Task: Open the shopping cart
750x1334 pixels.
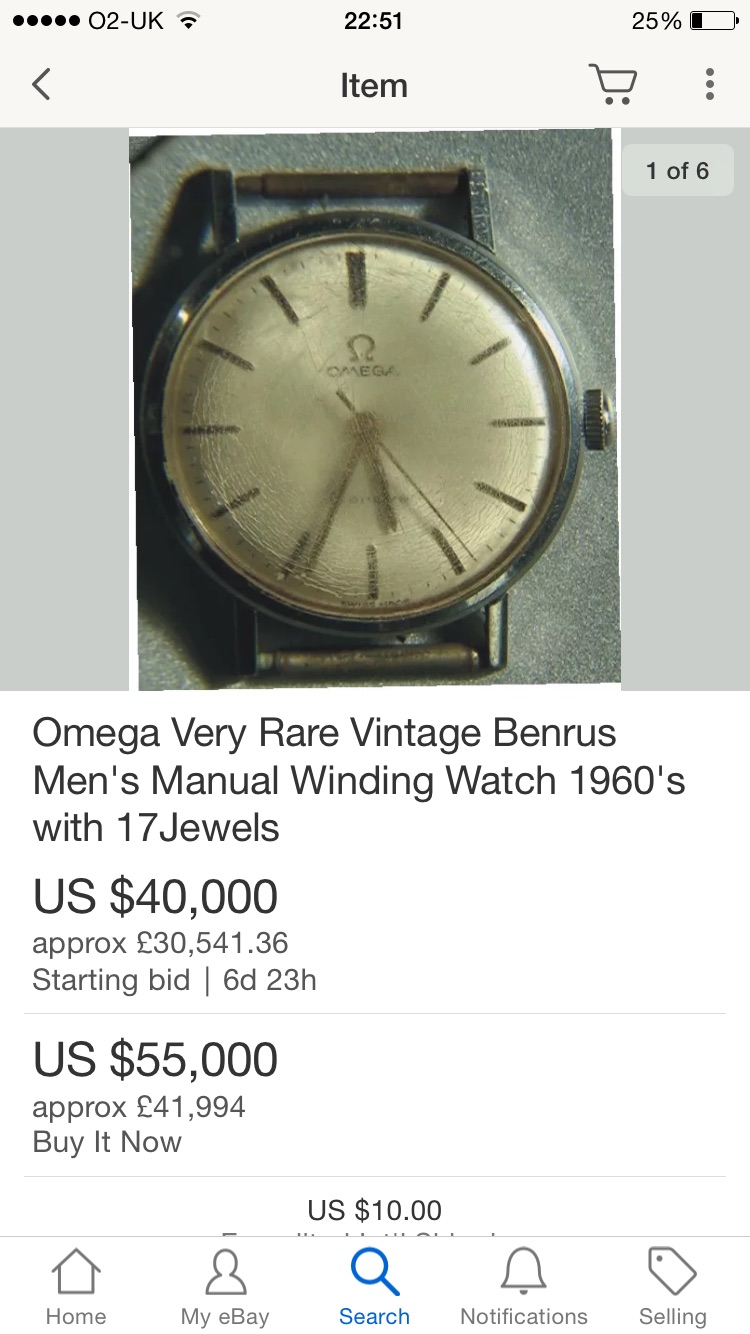Action: click(612, 85)
